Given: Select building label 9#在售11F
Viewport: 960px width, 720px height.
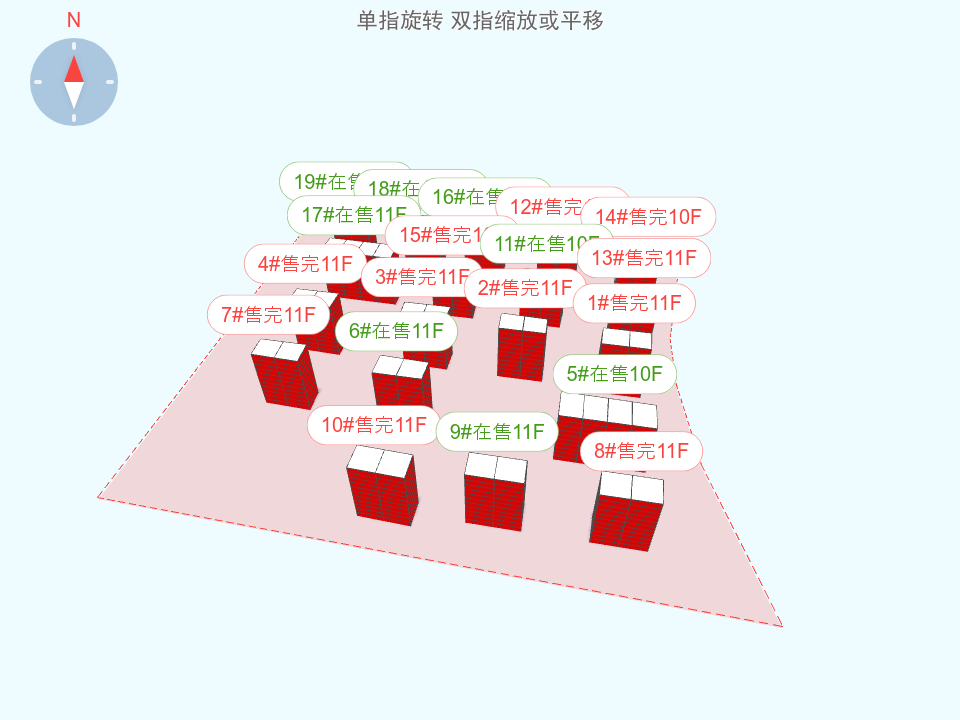Looking at the screenshot, I should click(x=496, y=432).
